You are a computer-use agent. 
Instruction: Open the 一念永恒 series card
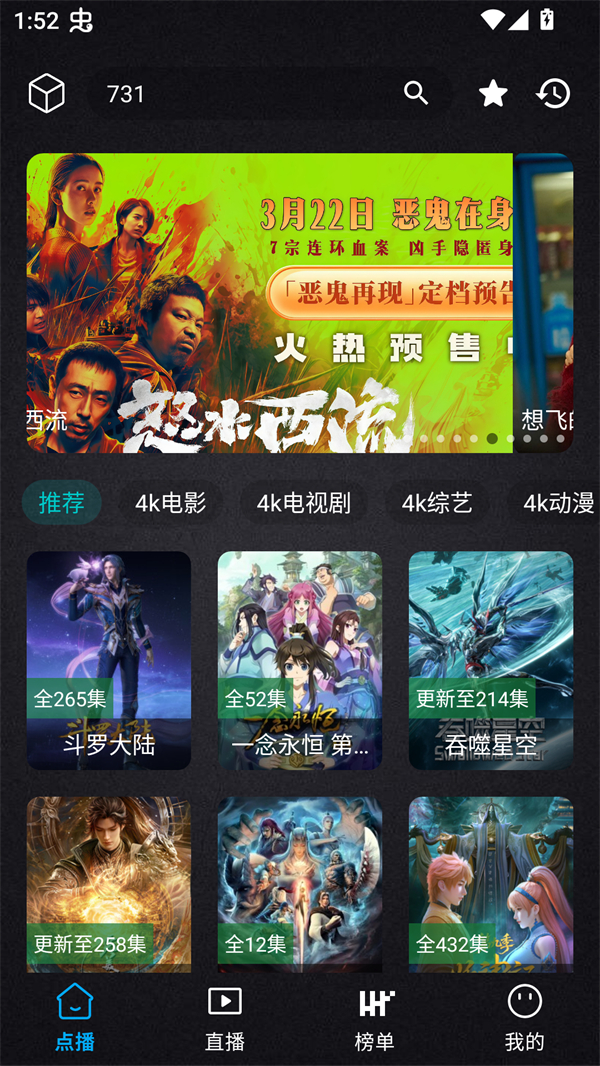pyautogui.click(x=300, y=660)
